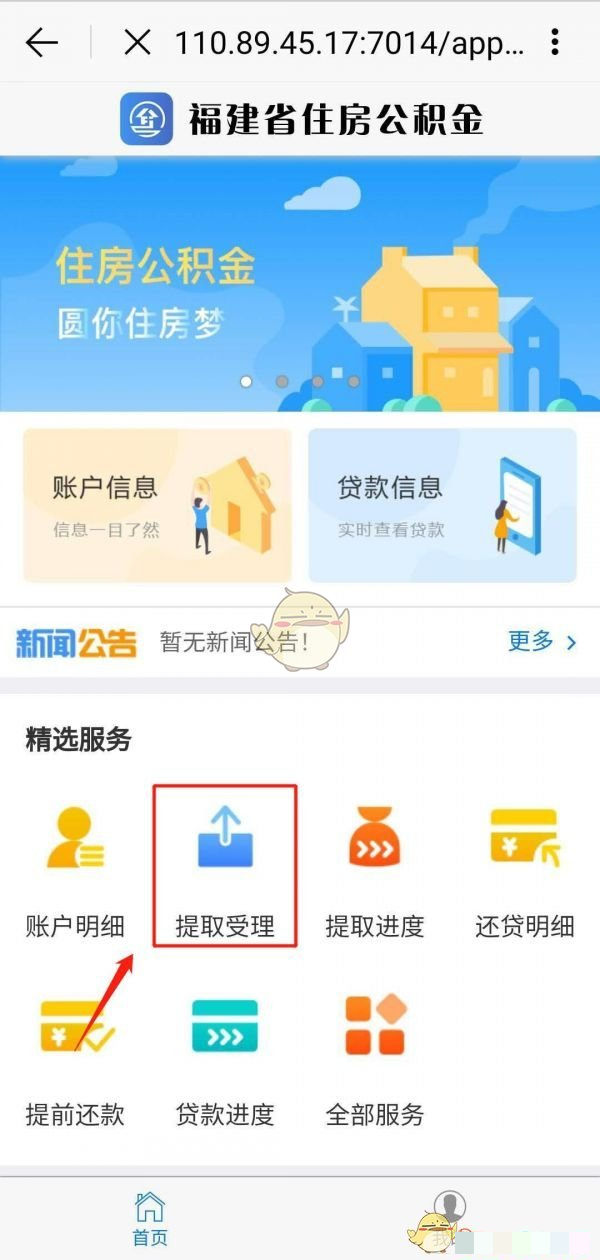The width and height of the screenshot is (600, 1260).
Task: Jump to the second banner page dot
Action: pyautogui.click(x=282, y=381)
